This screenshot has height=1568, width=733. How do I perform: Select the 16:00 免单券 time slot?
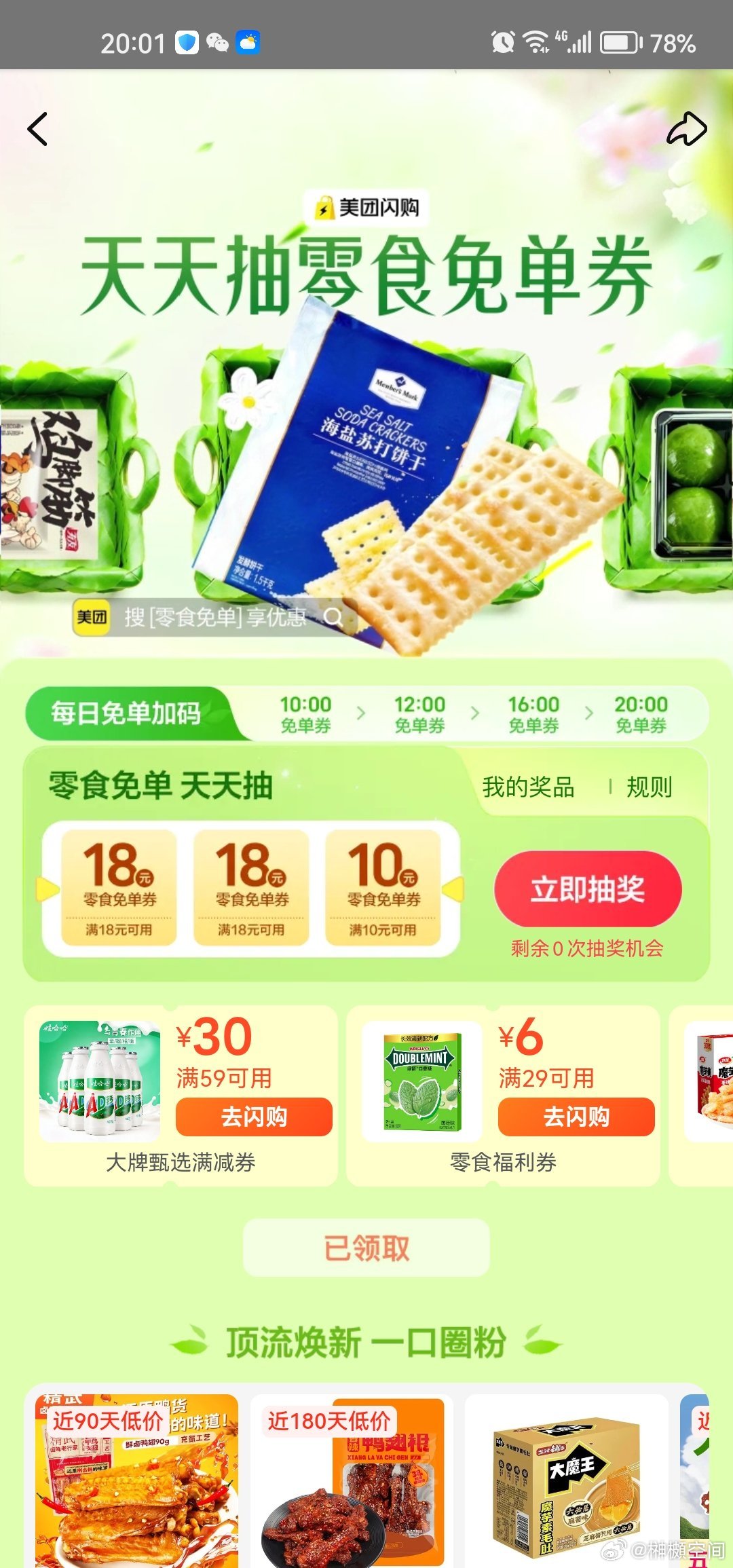tap(533, 714)
